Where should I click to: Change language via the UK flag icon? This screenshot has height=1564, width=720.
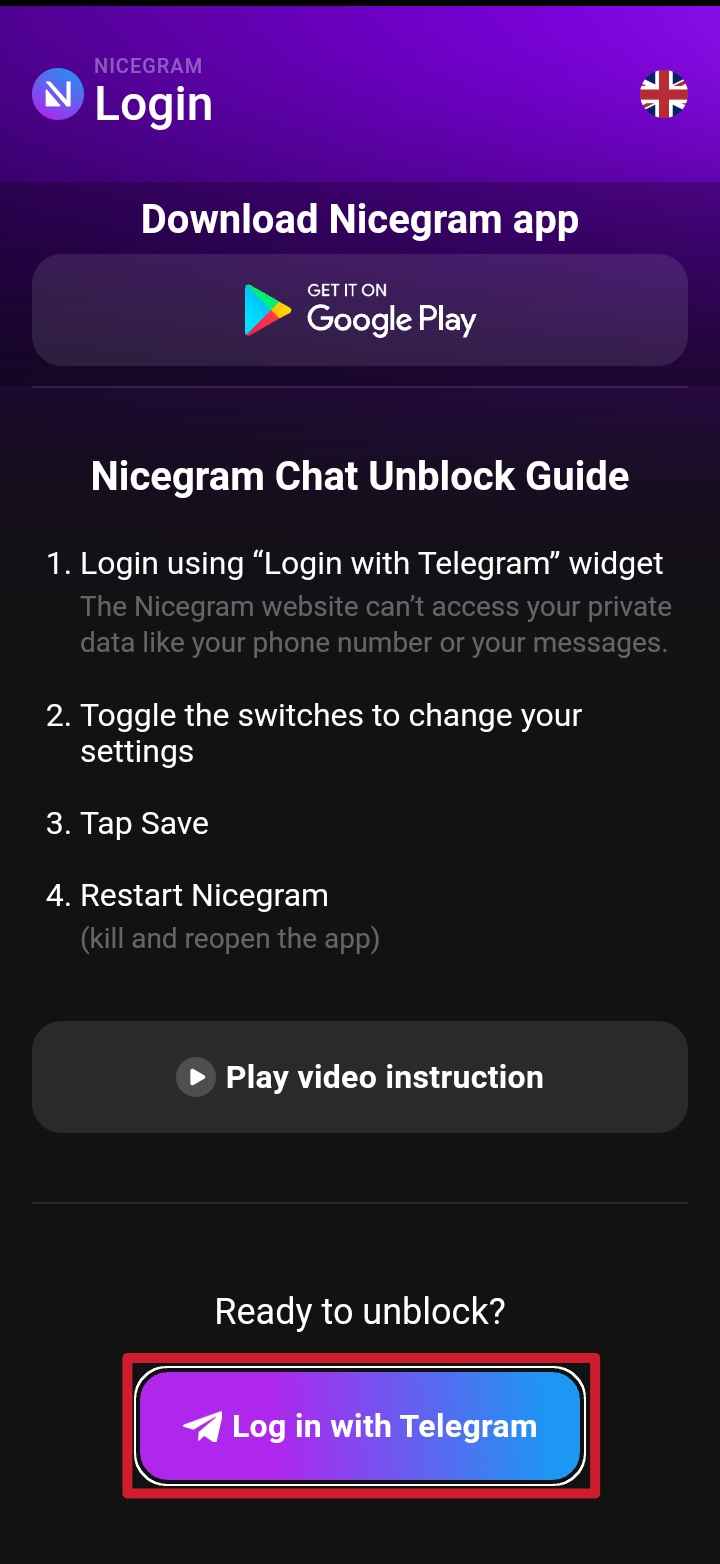[x=664, y=95]
